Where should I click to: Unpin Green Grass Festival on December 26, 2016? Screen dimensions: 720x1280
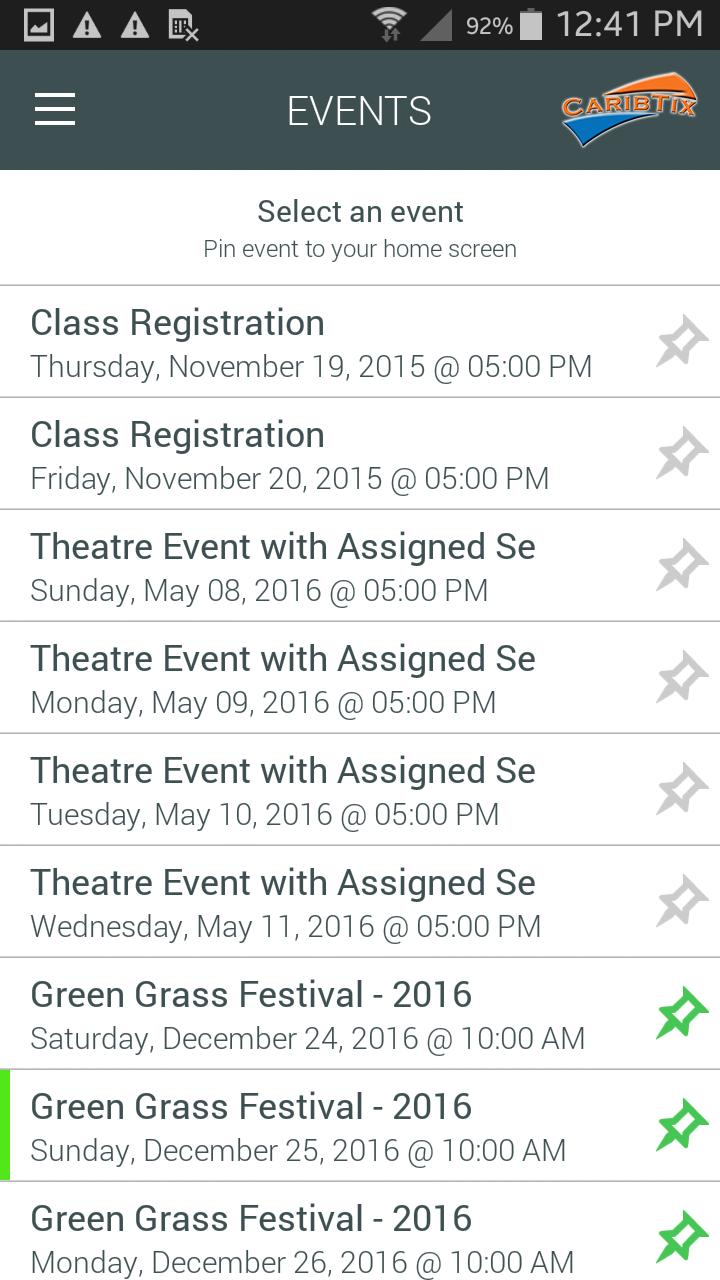682,1238
